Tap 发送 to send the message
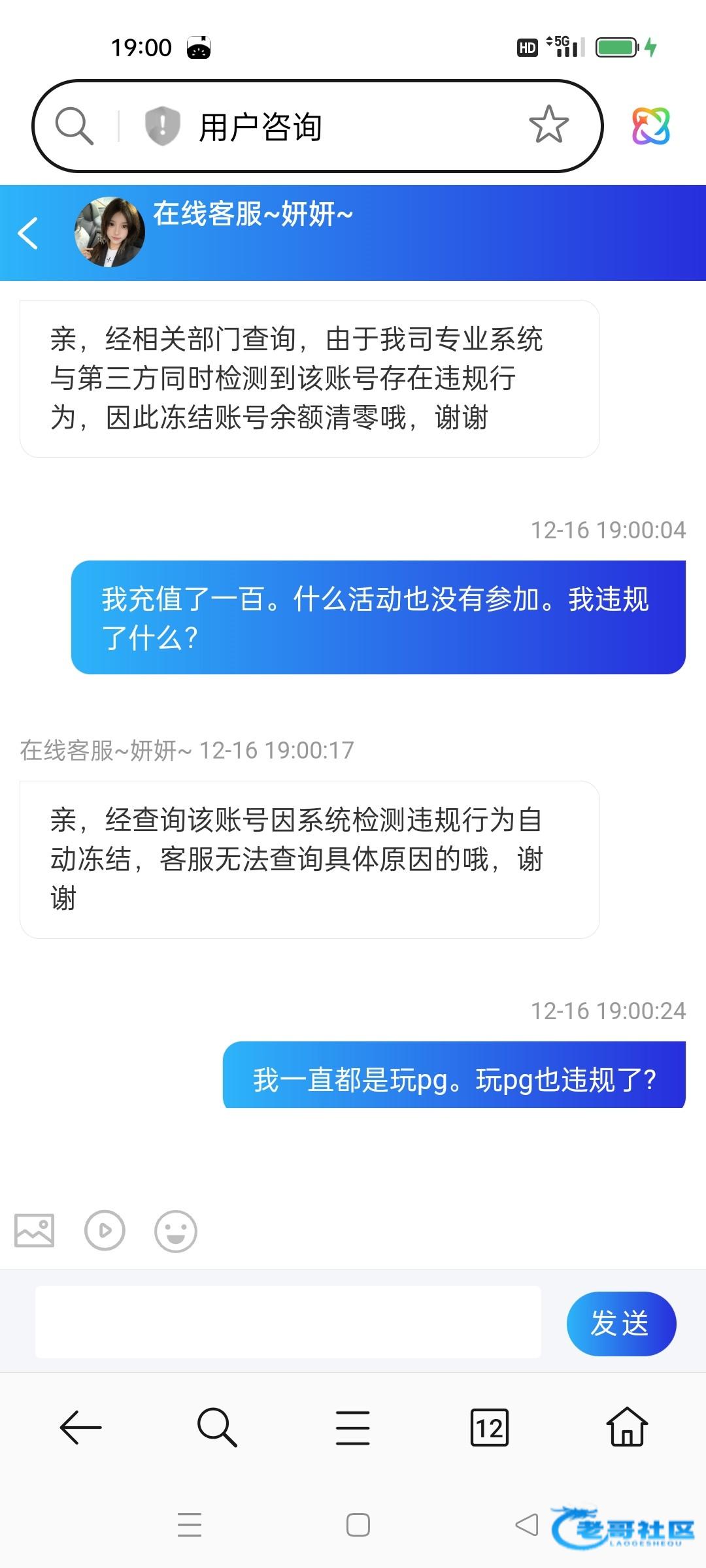The height and width of the screenshot is (1568, 706). coord(620,1324)
